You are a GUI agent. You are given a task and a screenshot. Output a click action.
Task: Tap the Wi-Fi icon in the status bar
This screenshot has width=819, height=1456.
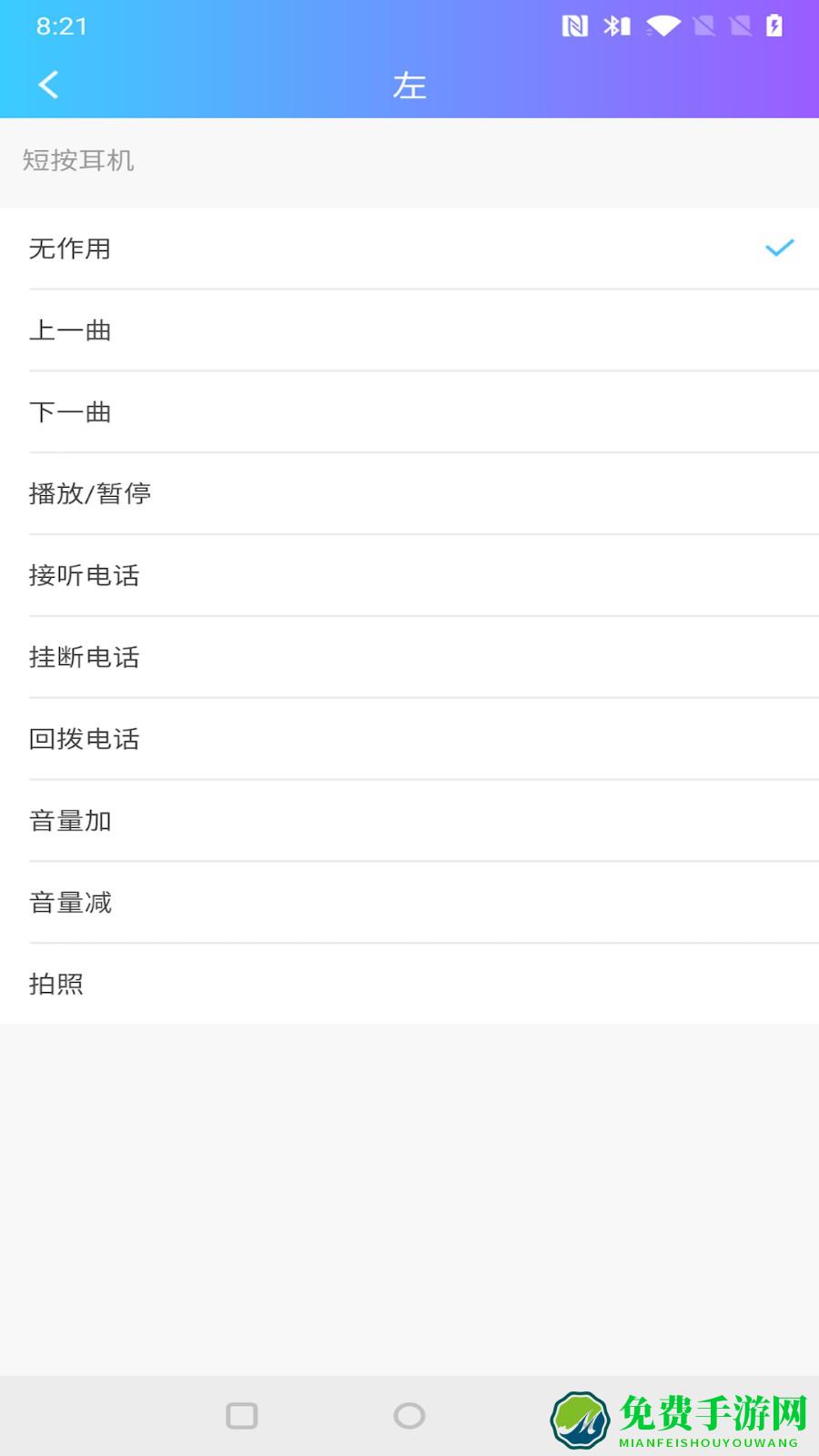coord(662,25)
